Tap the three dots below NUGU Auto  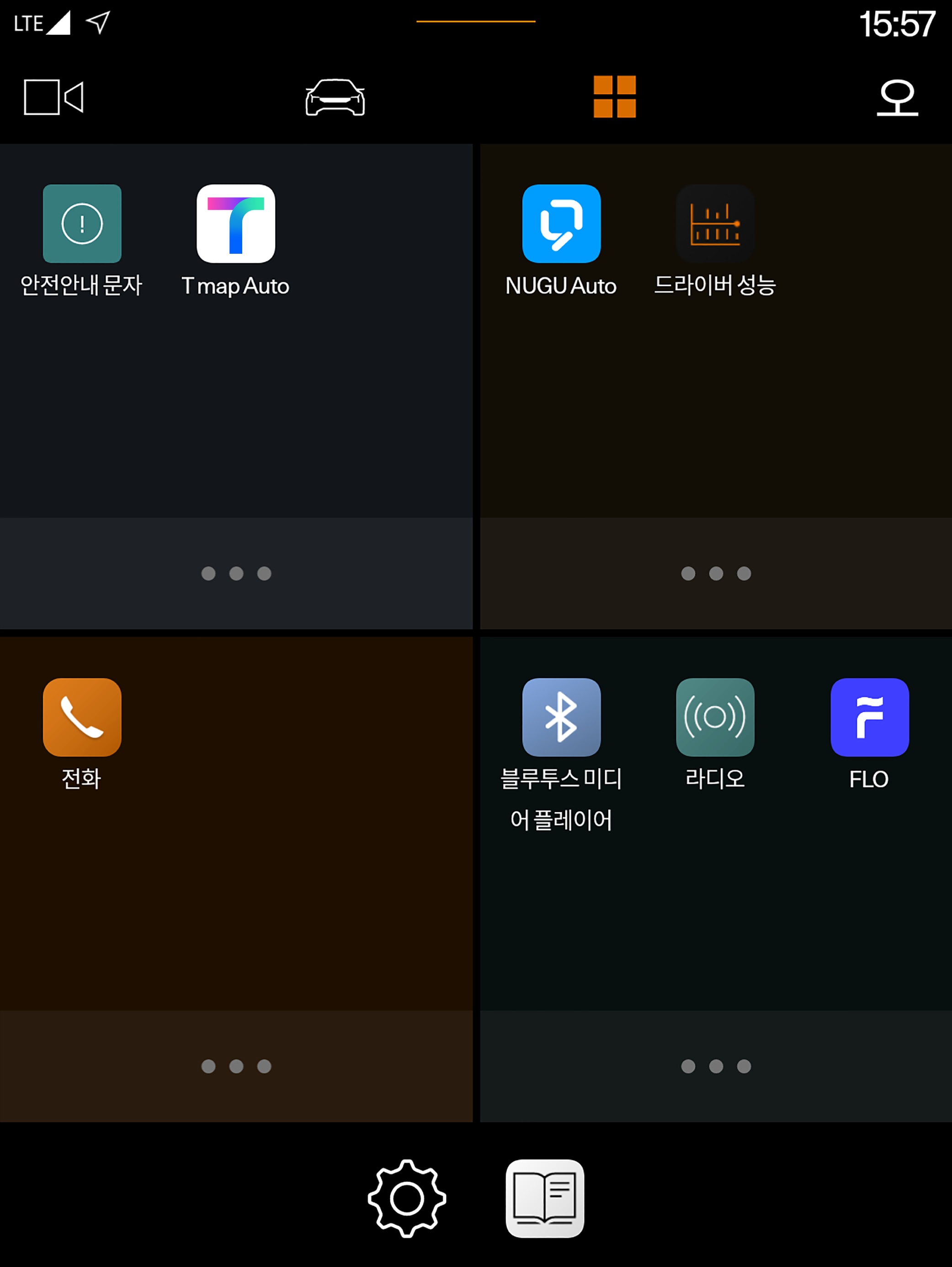[716, 573]
